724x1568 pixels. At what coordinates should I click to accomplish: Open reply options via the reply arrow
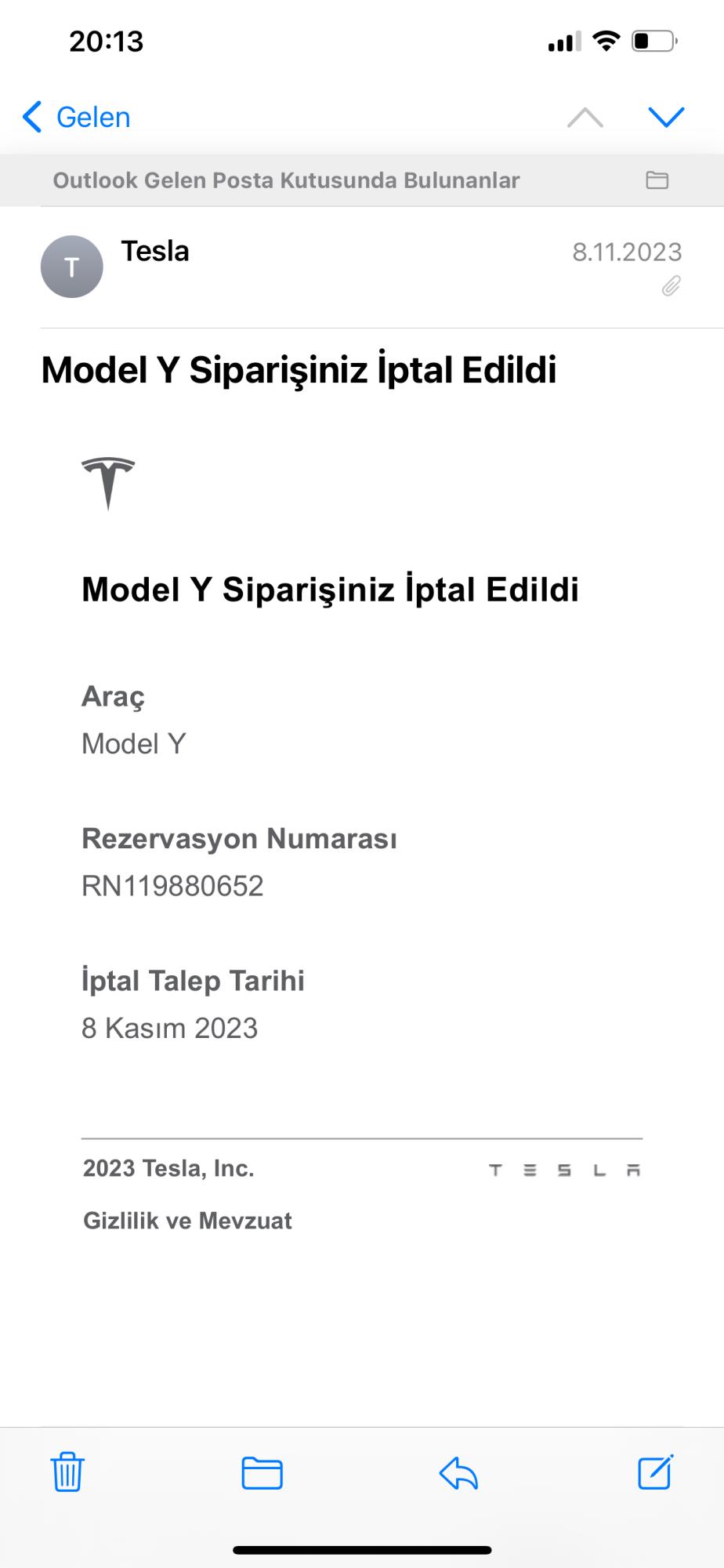(x=458, y=1473)
